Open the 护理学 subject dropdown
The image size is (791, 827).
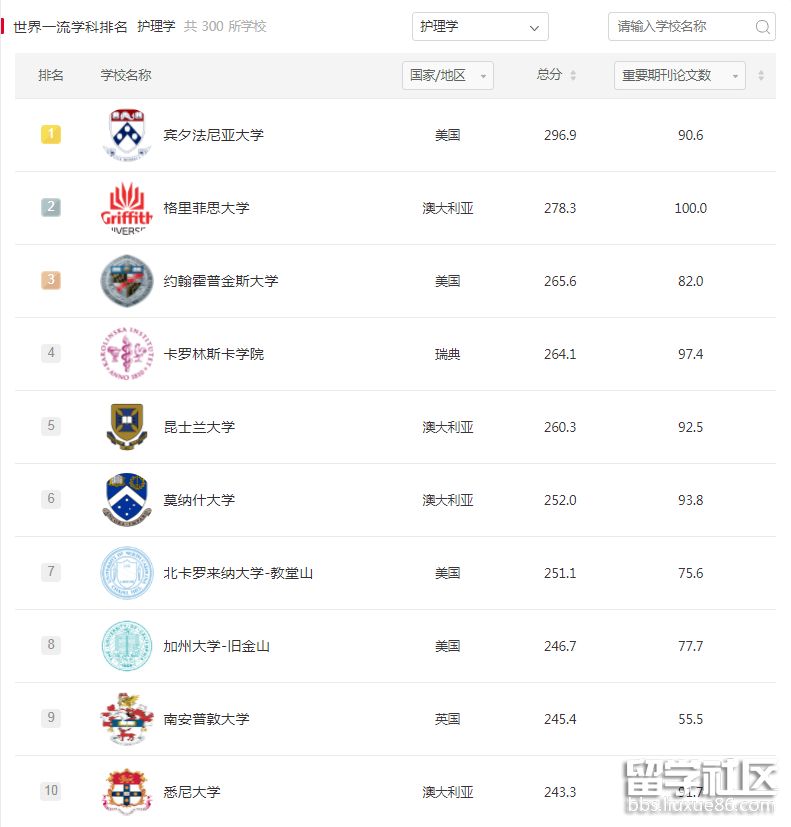[x=480, y=27]
